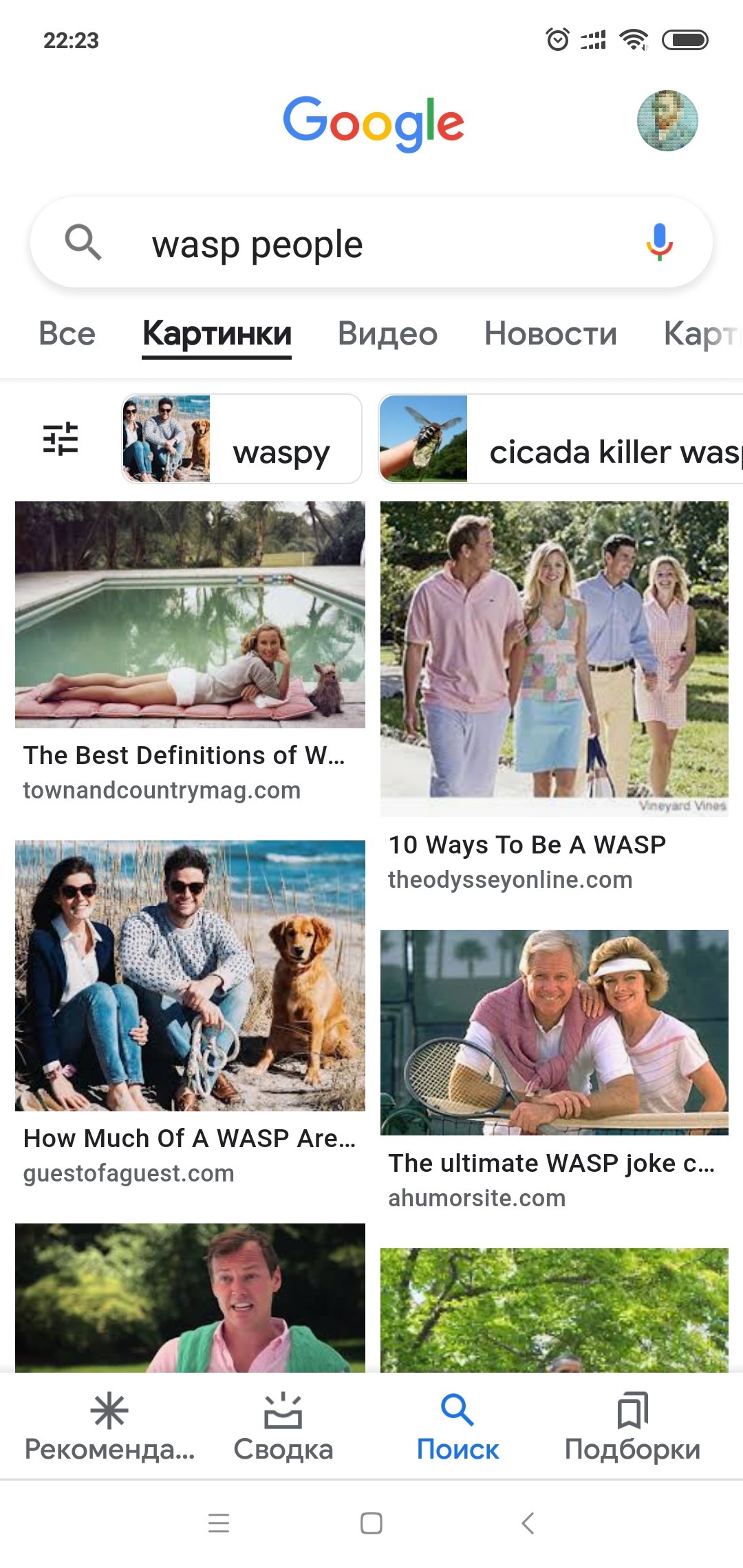
Task: Go to the Рекомендации bottom tab
Action: [x=109, y=1427]
